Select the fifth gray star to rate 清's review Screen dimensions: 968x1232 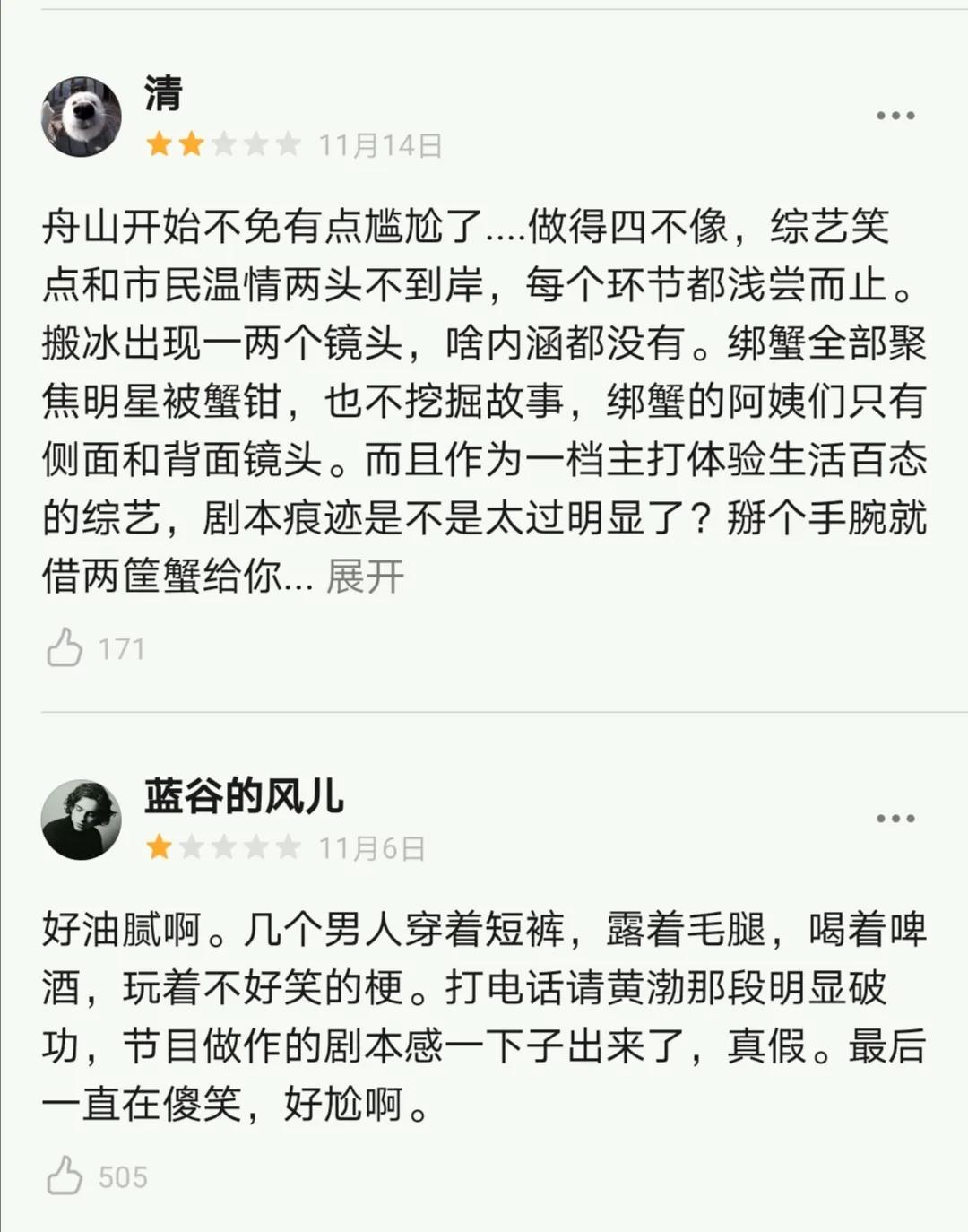287,143
